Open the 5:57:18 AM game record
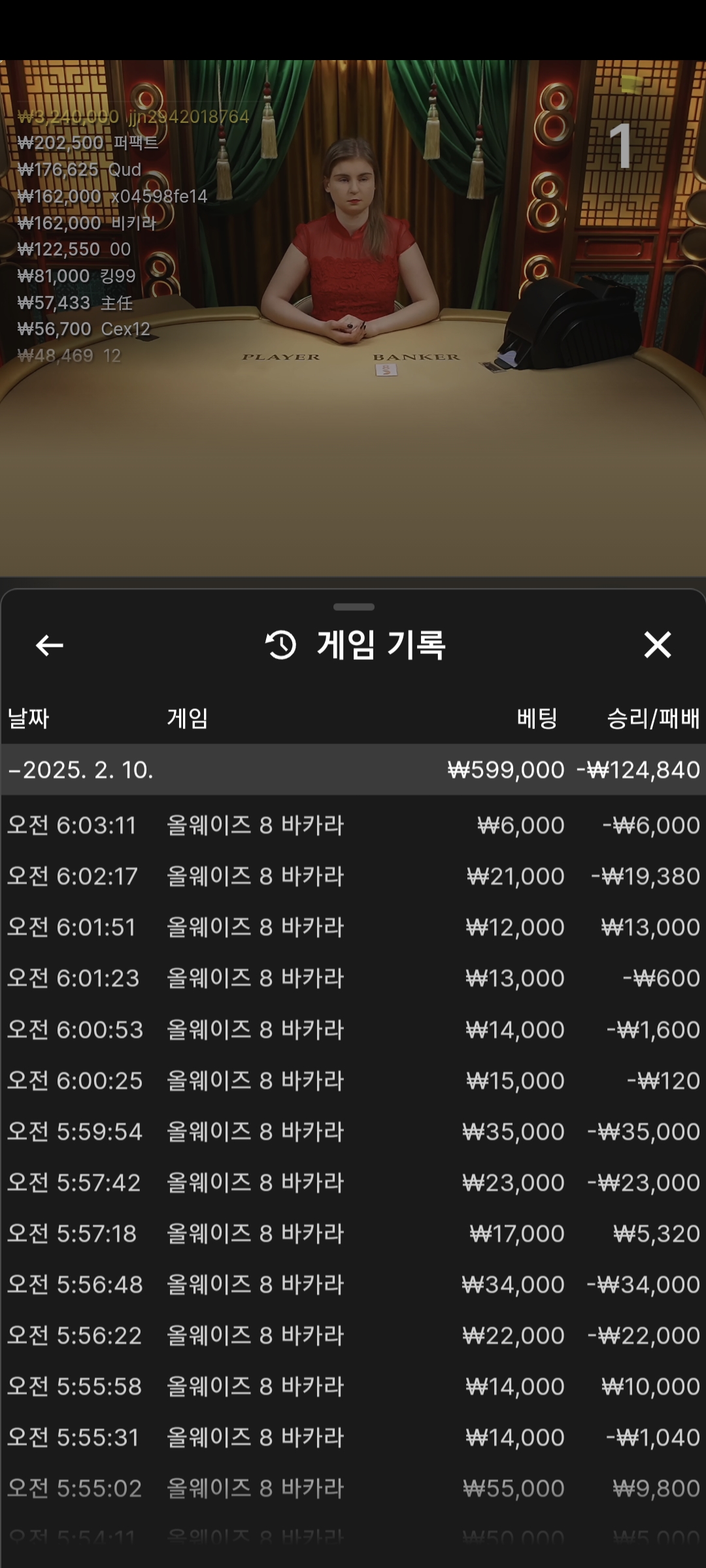Image resolution: width=706 pixels, height=1568 pixels. tap(353, 1233)
